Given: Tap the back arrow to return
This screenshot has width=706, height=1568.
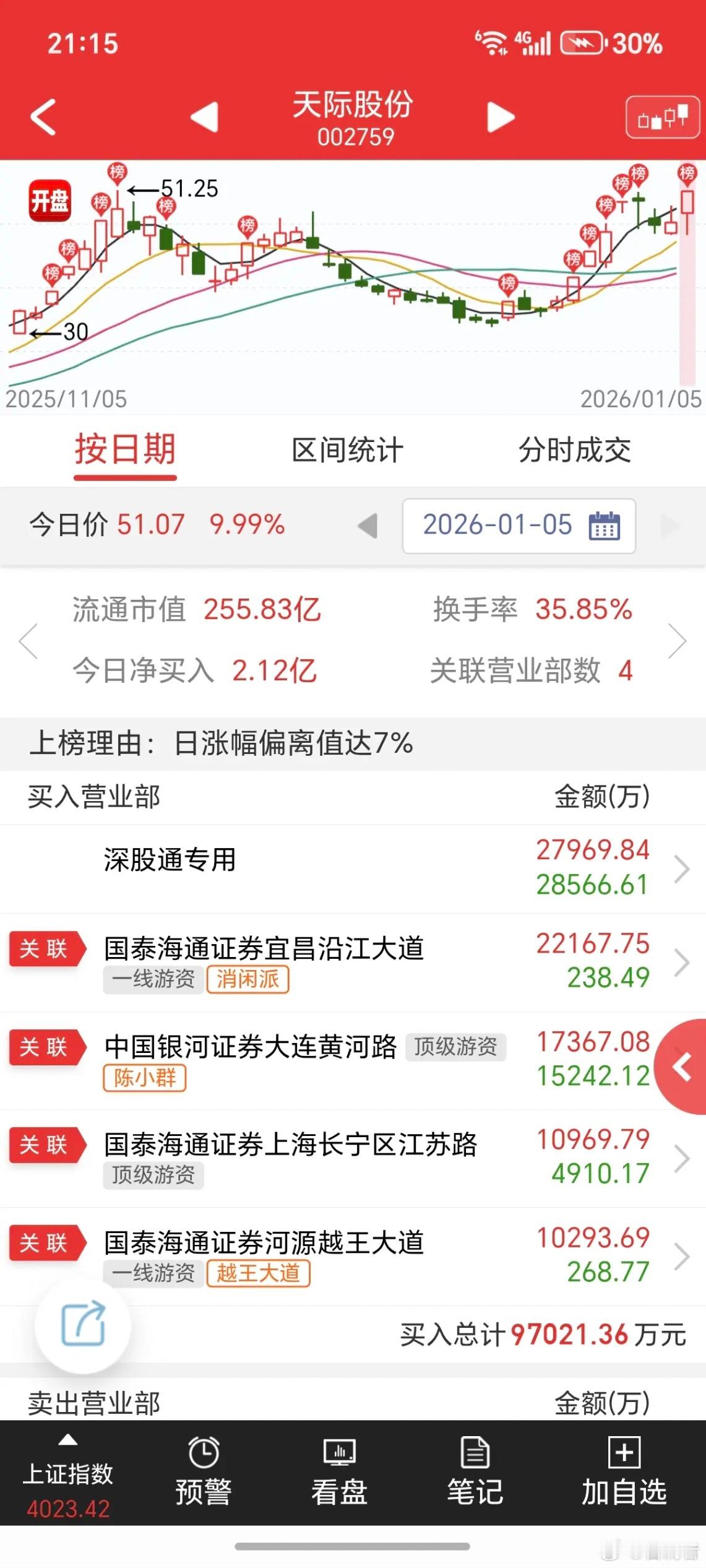Looking at the screenshot, I should (43, 118).
